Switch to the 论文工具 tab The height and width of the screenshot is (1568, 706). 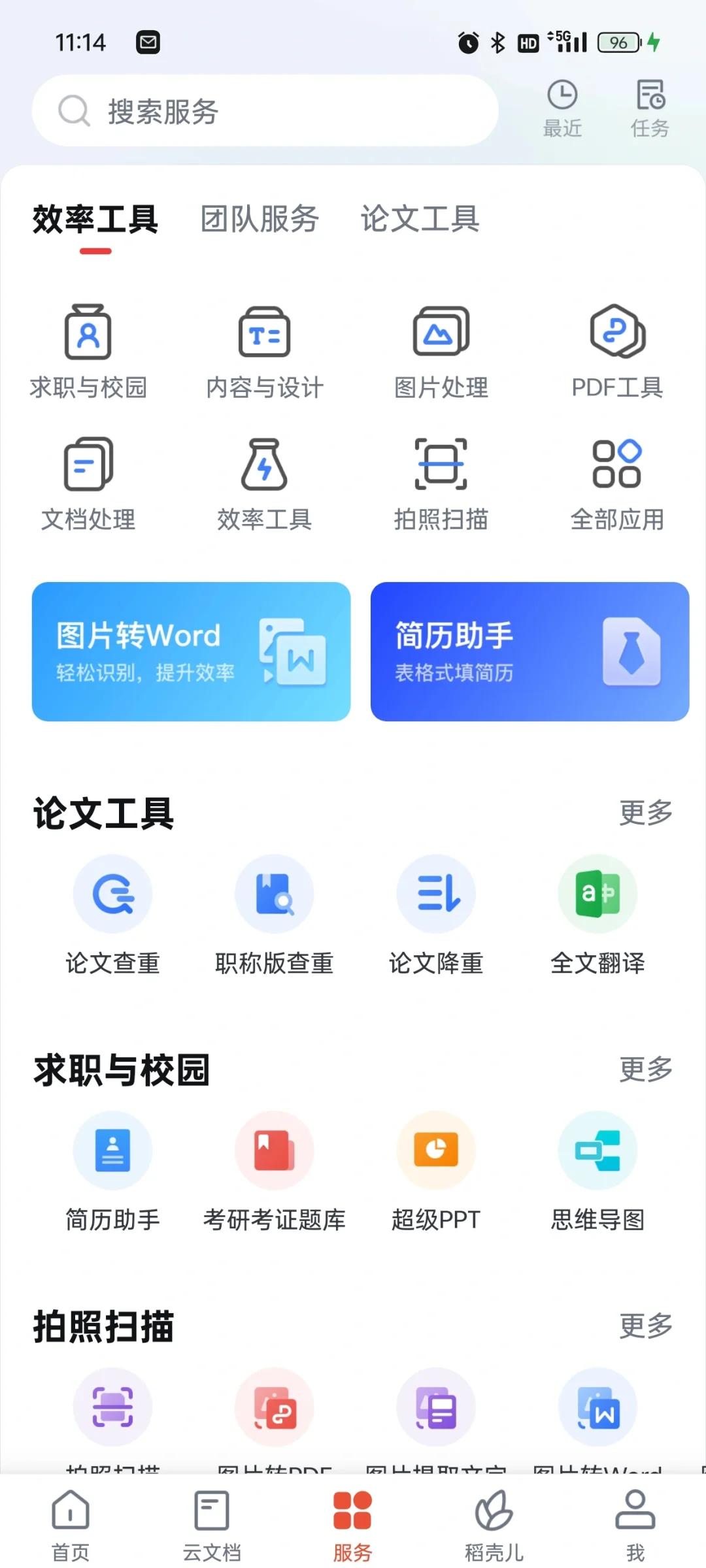(x=419, y=220)
